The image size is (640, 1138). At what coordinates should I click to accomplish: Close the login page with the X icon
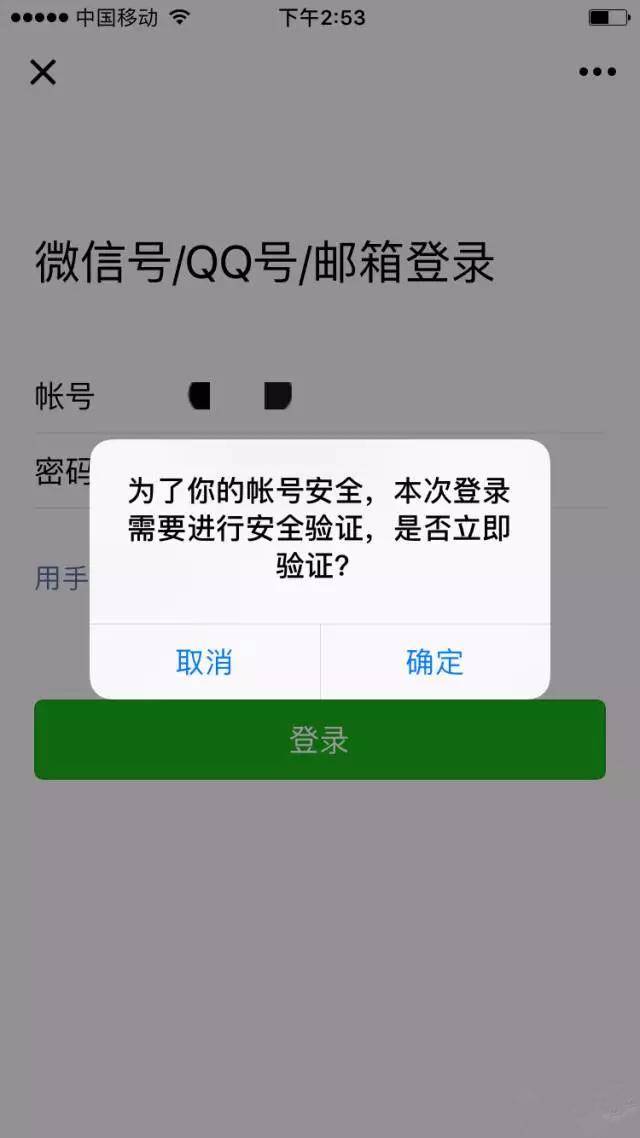tap(43, 72)
